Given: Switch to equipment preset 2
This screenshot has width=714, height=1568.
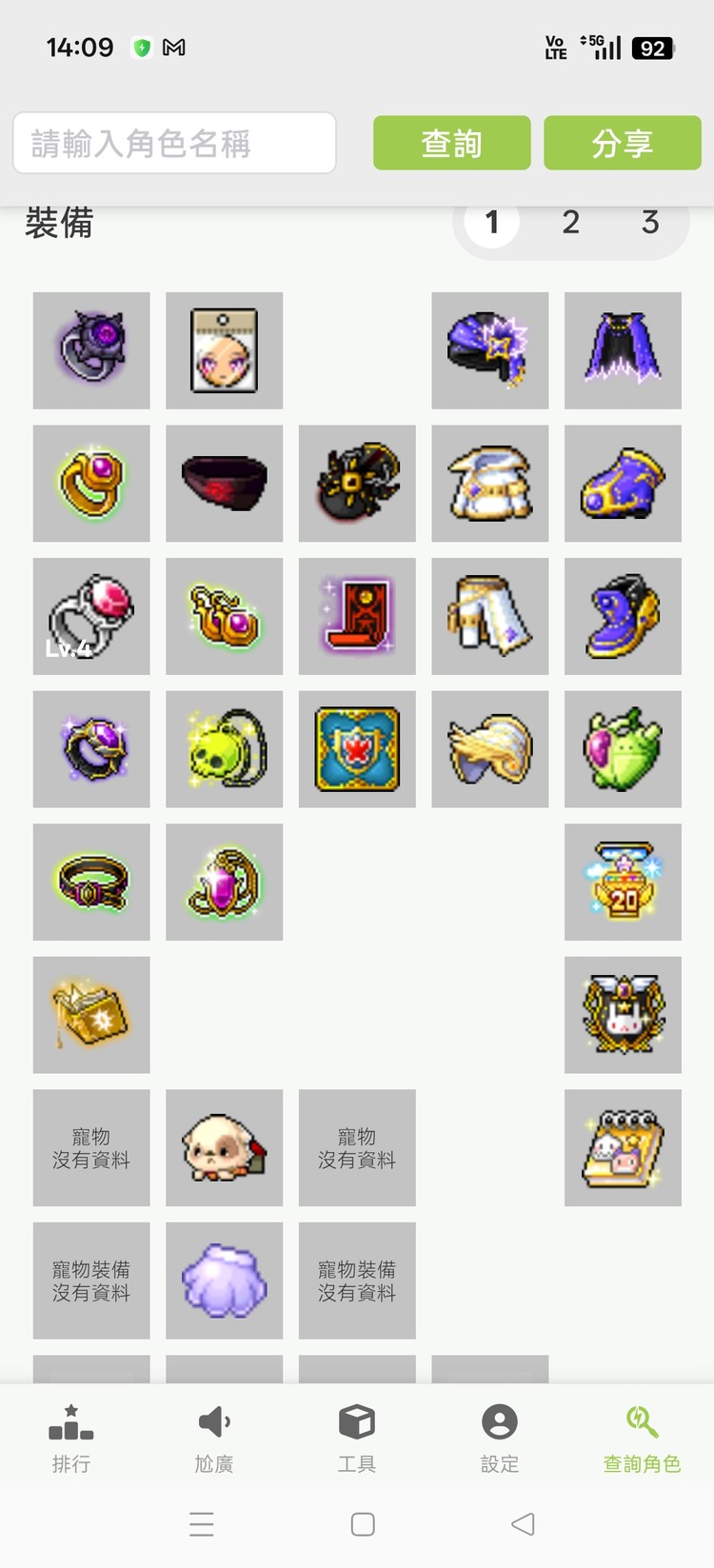Looking at the screenshot, I should 570,223.
